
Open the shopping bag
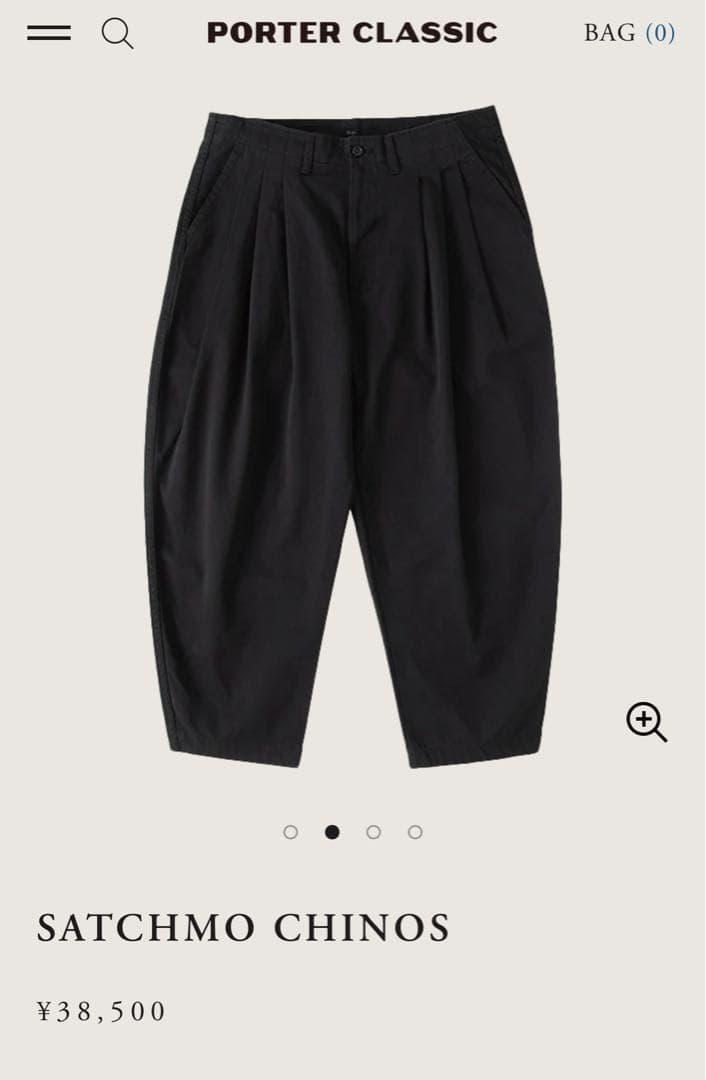coord(629,33)
